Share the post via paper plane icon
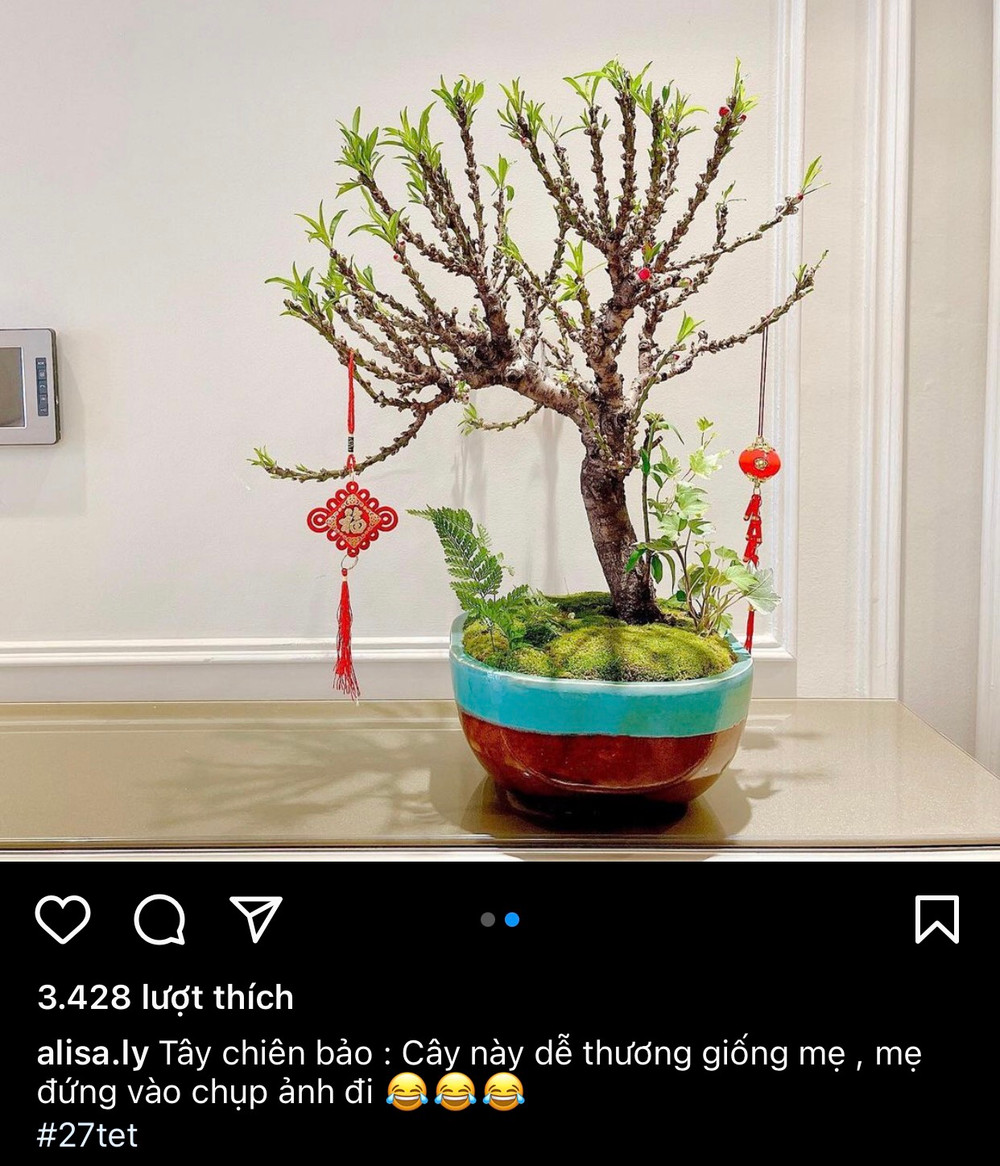 [x=256, y=918]
